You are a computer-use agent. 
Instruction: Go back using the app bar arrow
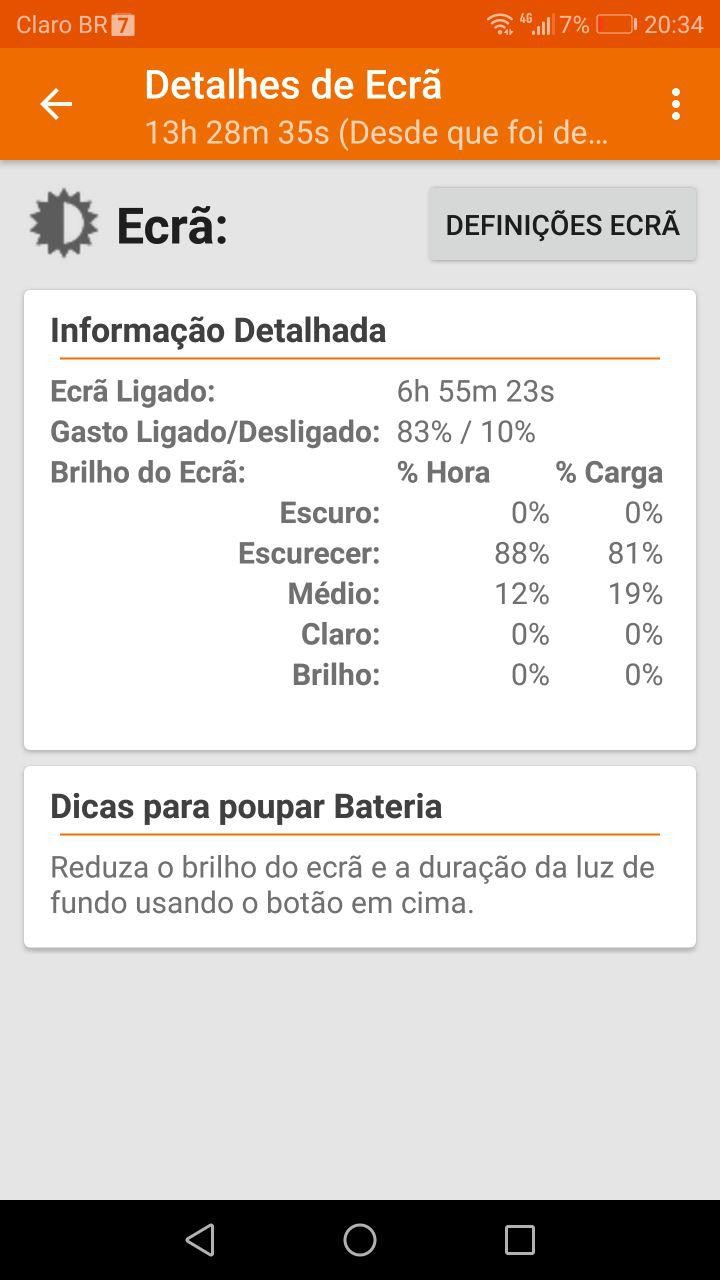(56, 104)
